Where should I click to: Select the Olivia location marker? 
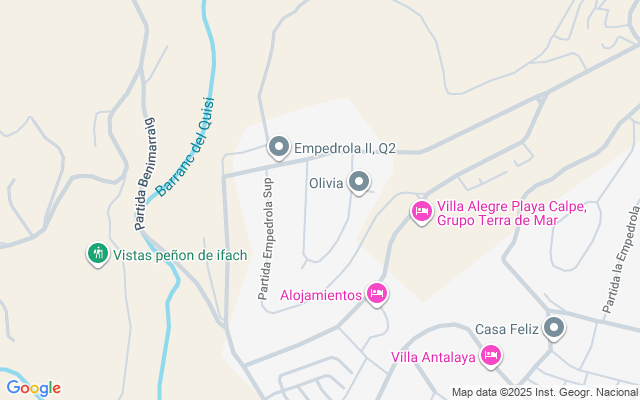(359, 182)
